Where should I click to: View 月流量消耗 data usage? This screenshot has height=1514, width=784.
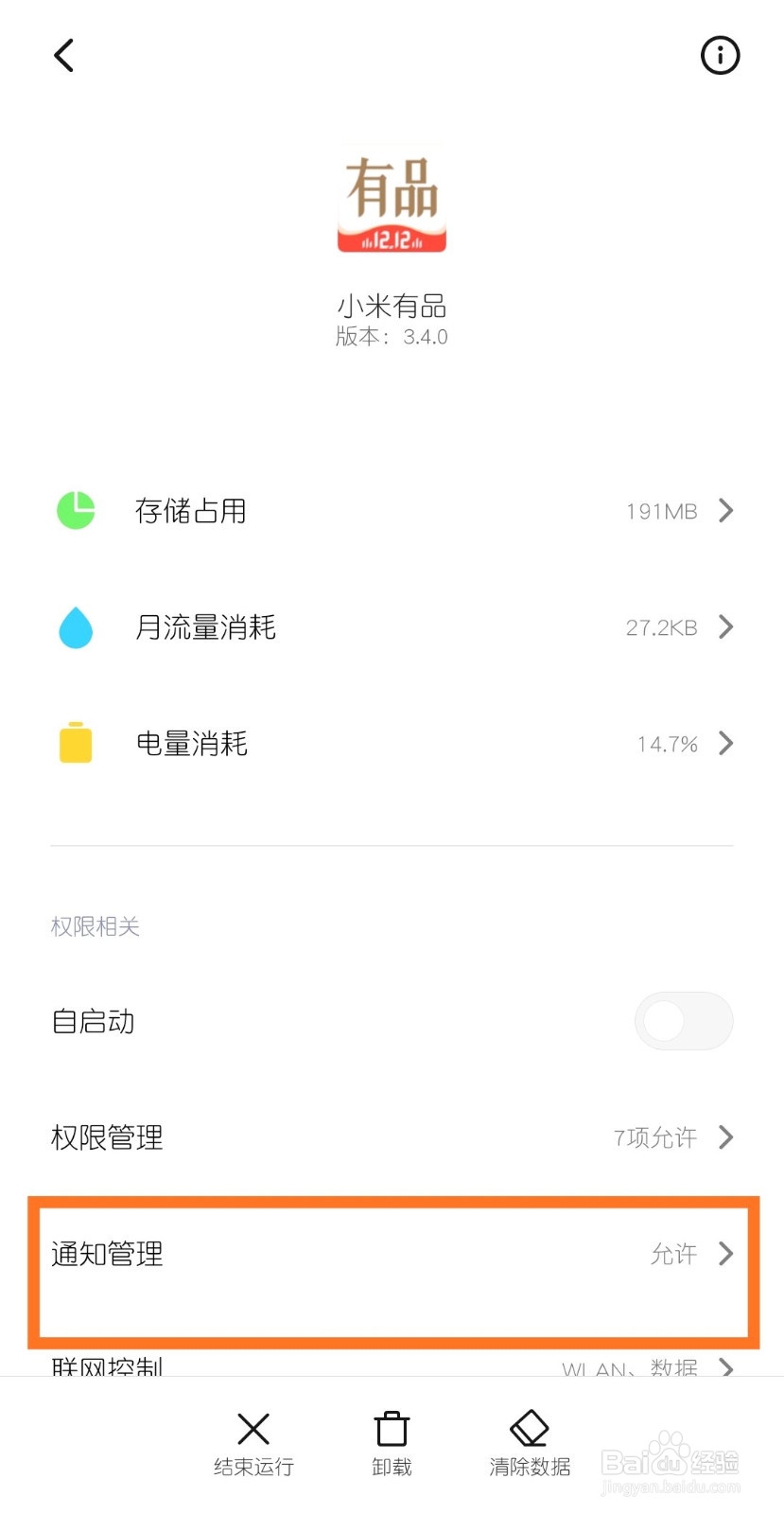(x=392, y=627)
